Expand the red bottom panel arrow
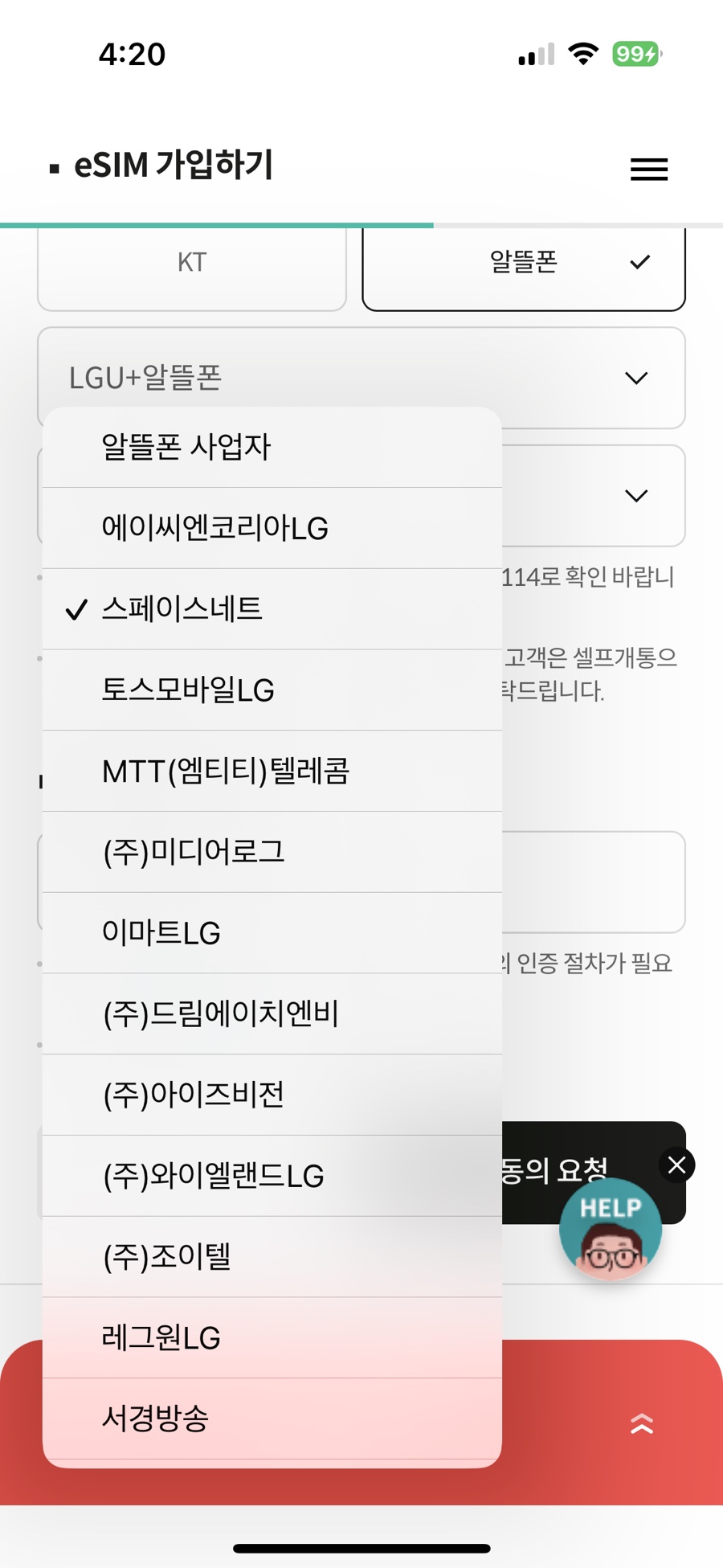 pyautogui.click(x=642, y=1424)
